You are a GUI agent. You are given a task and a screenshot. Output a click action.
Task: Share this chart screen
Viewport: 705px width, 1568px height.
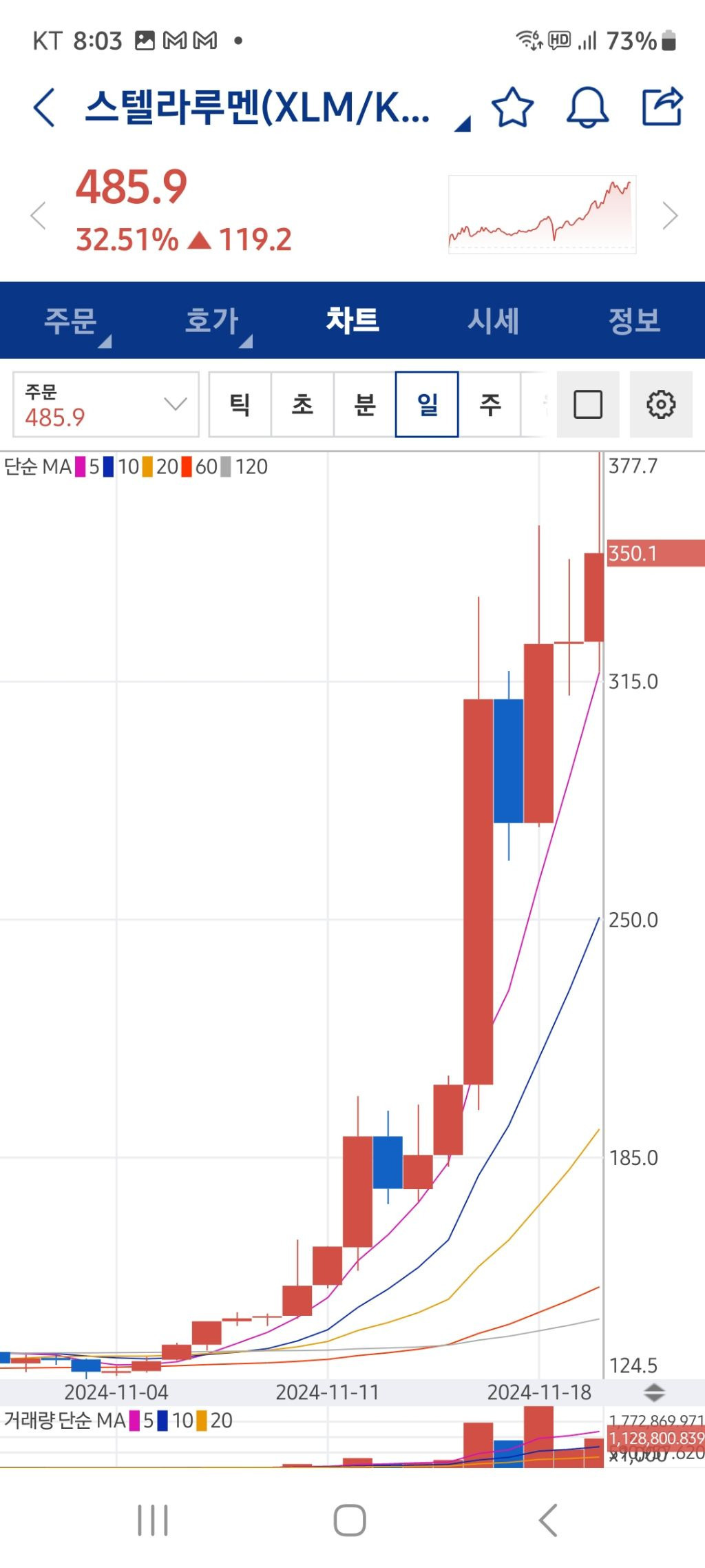tap(662, 107)
